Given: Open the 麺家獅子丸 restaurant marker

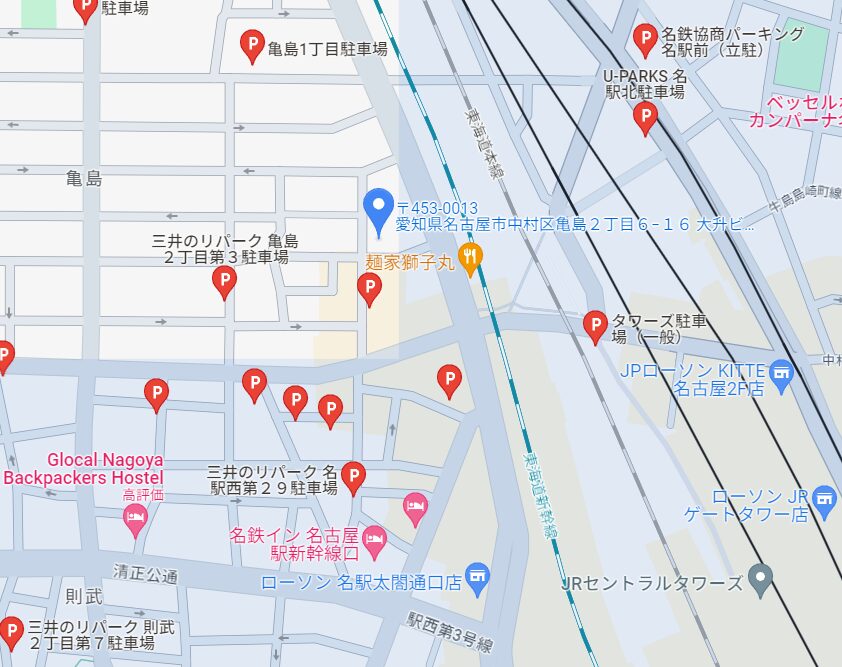Looking at the screenshot, I should pyautogui.click(x=470, y=260).
